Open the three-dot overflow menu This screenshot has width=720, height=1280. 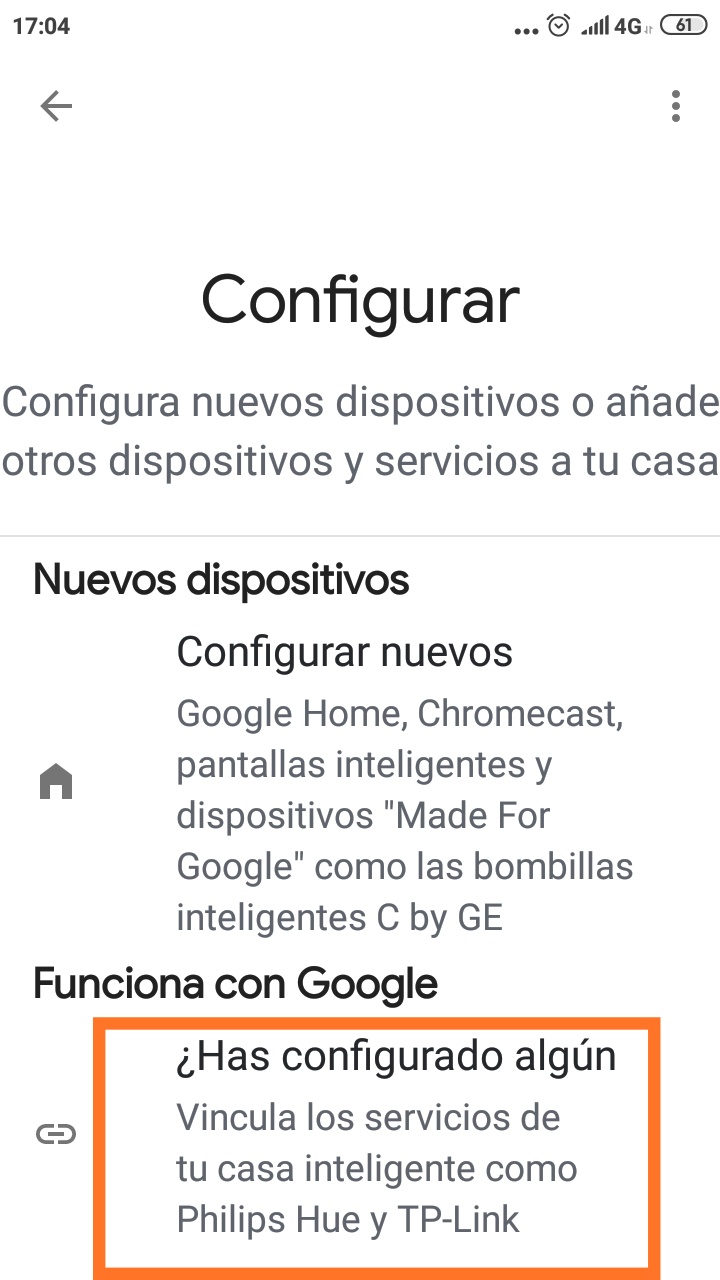[677, 106]
